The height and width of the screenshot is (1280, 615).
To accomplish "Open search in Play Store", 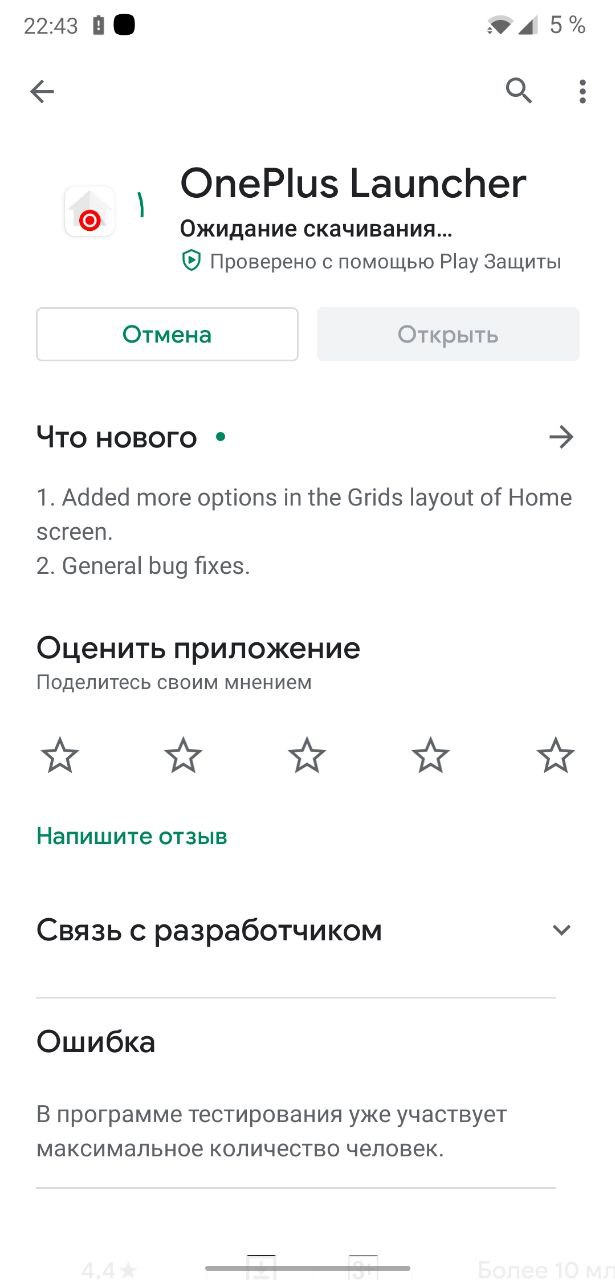I will tap(518, 91).
